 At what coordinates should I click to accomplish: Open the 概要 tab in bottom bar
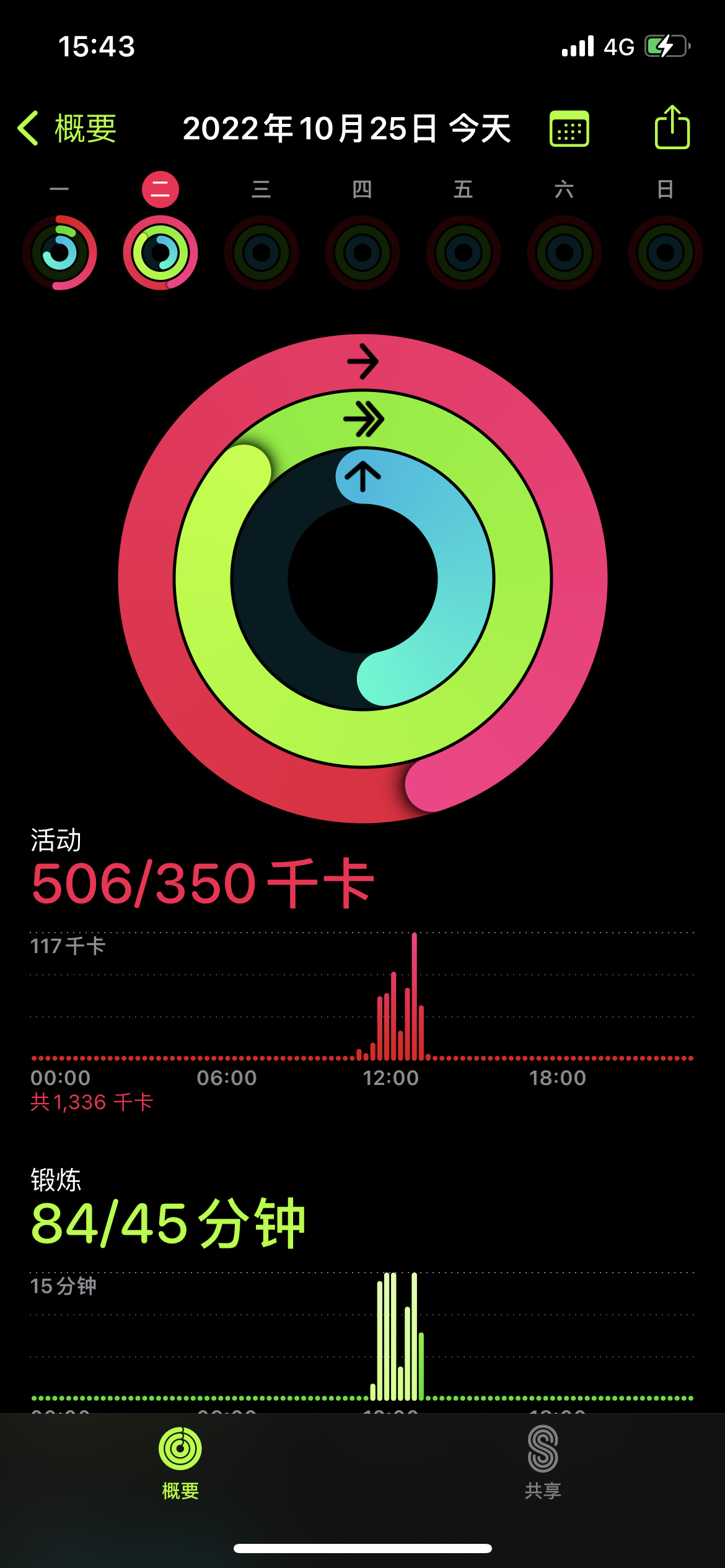click(180, 1463)
